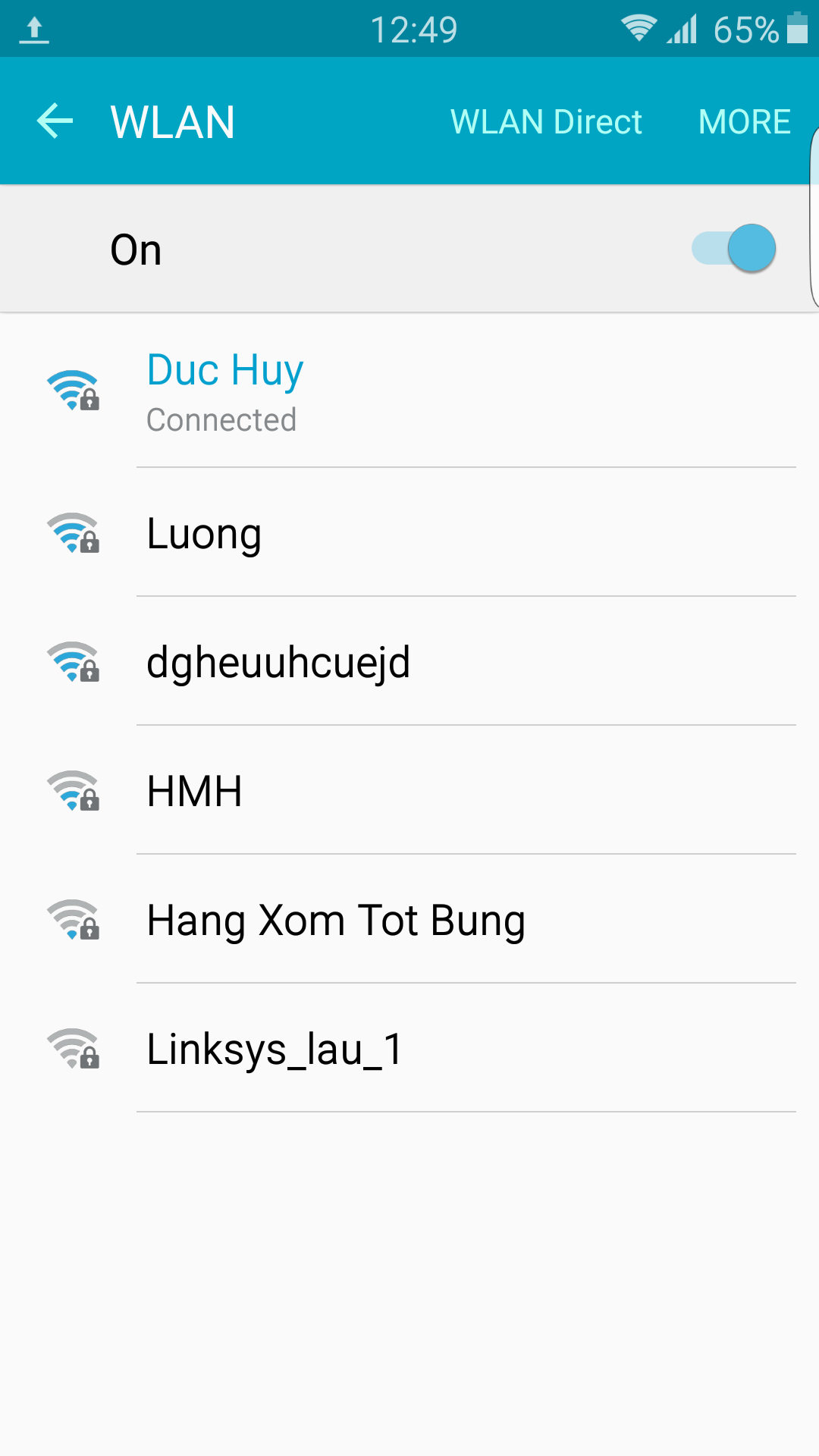Screen dimensions: 819x1456
Task: Turn off the WLAN switch
Action: 733,248
